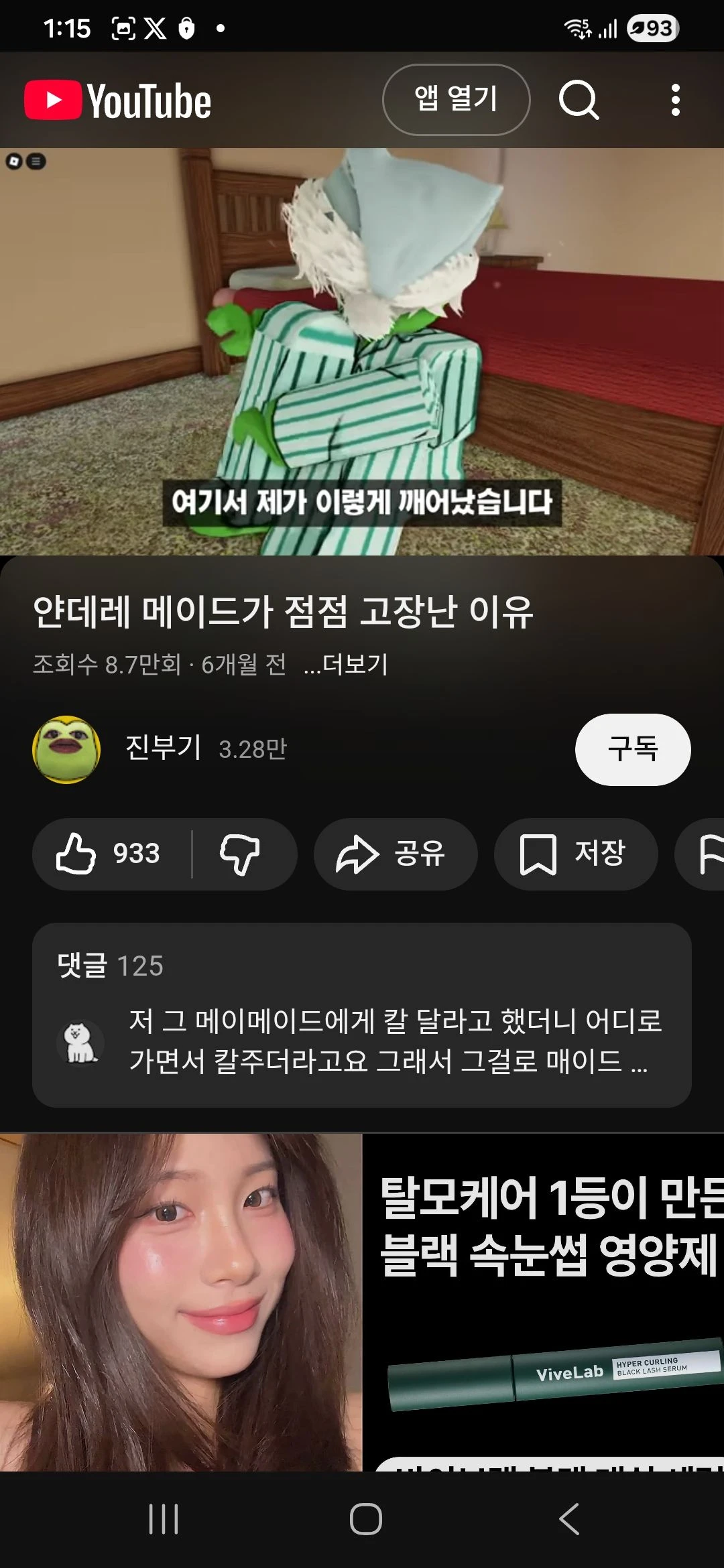
Task: Go back with the system back button
Action: coord(568,1518)
